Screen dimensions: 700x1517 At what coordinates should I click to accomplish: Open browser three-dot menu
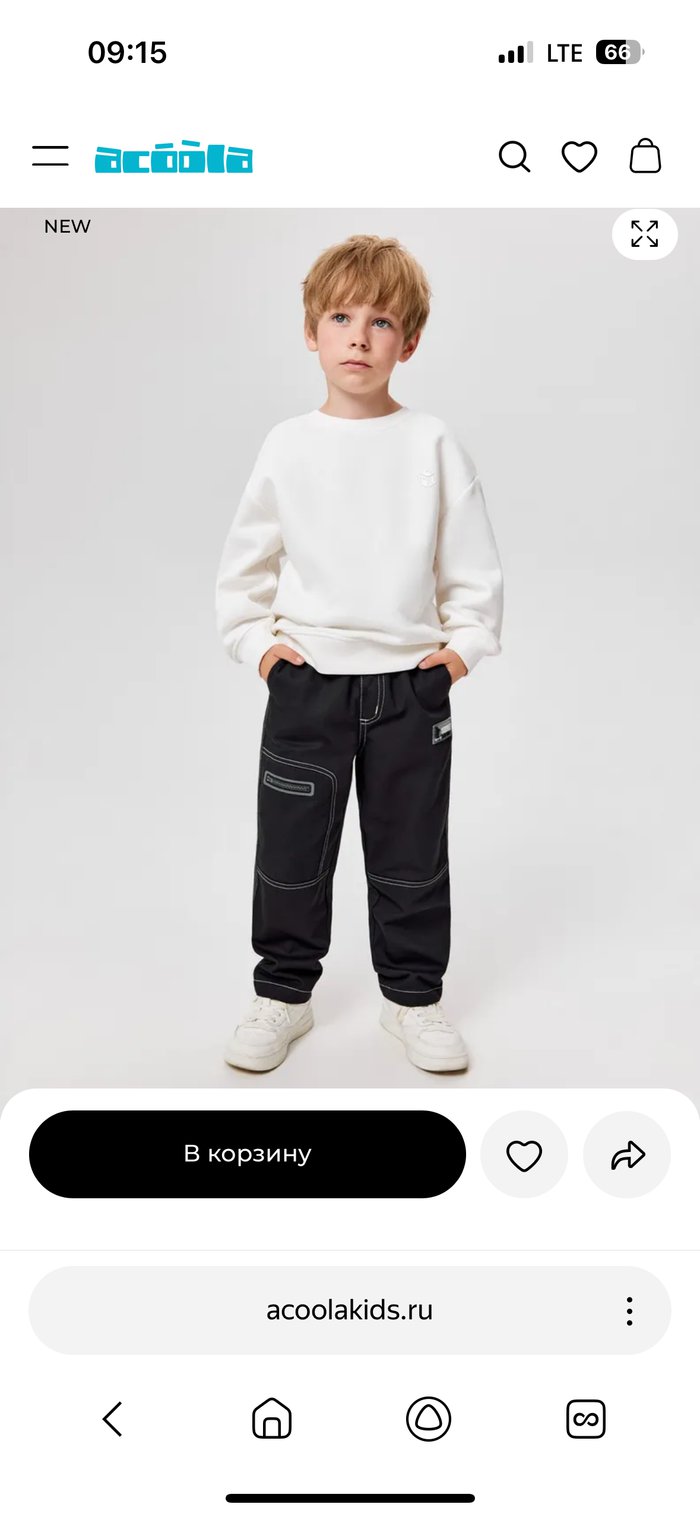629,1310
